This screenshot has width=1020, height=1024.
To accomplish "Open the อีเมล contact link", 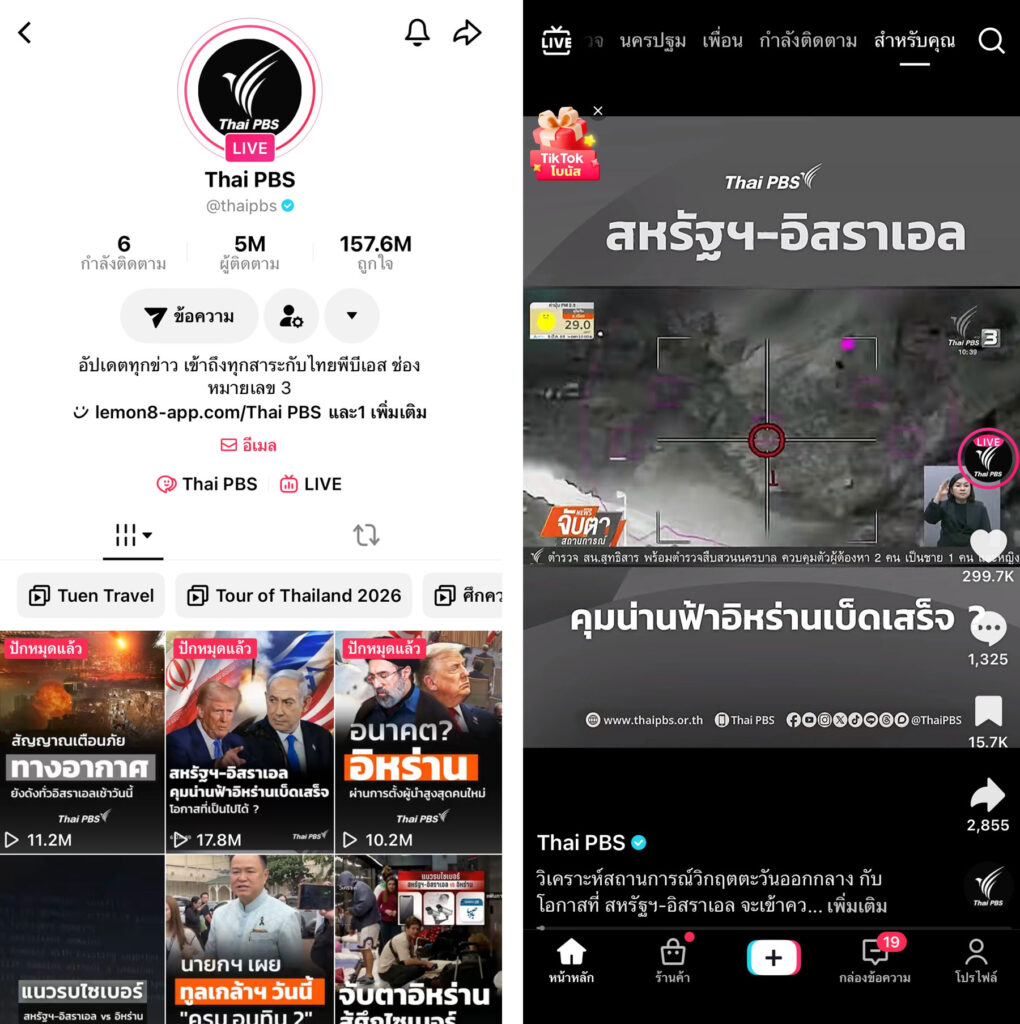I will pos(249,445).
